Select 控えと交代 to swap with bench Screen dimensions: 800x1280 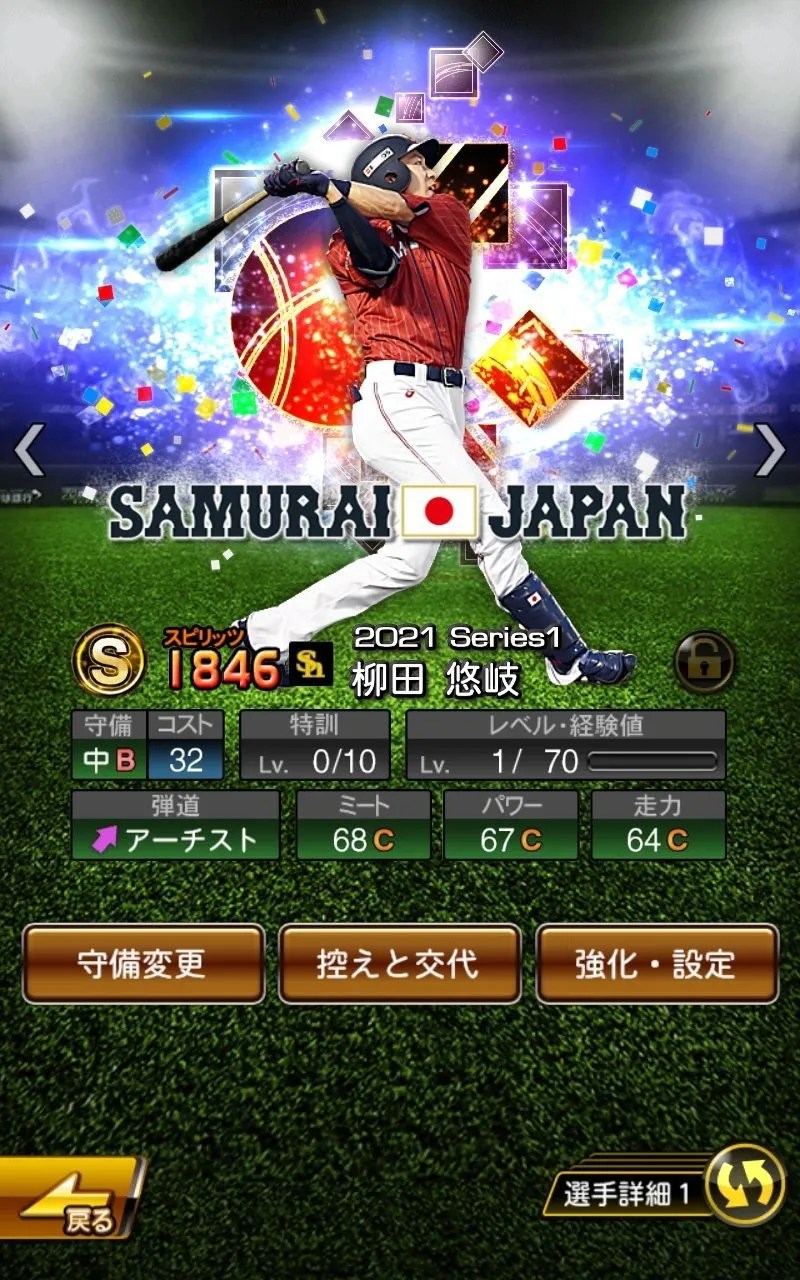click(399, 963)
